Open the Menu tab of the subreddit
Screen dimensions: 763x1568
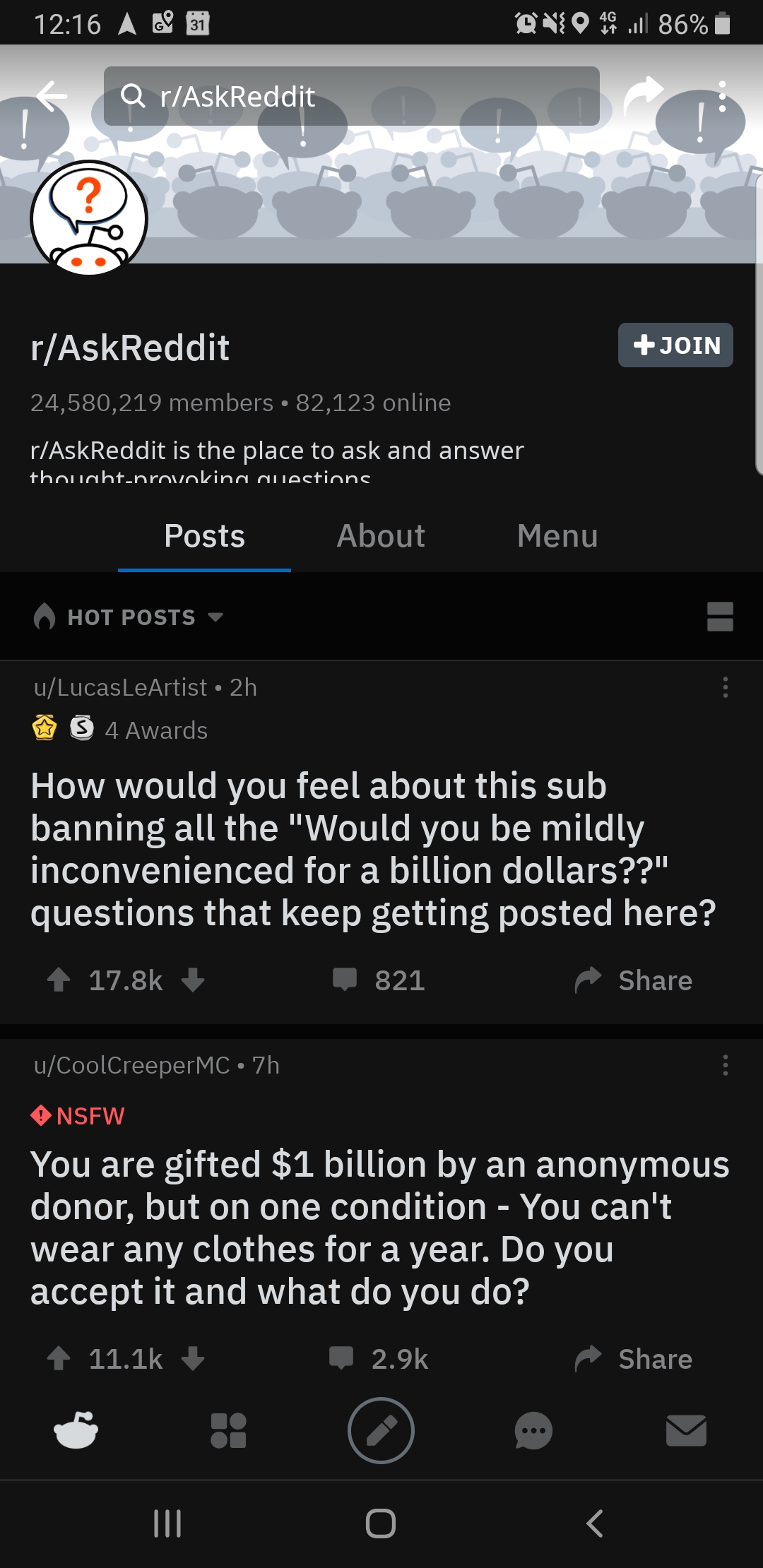click(557, 535)
